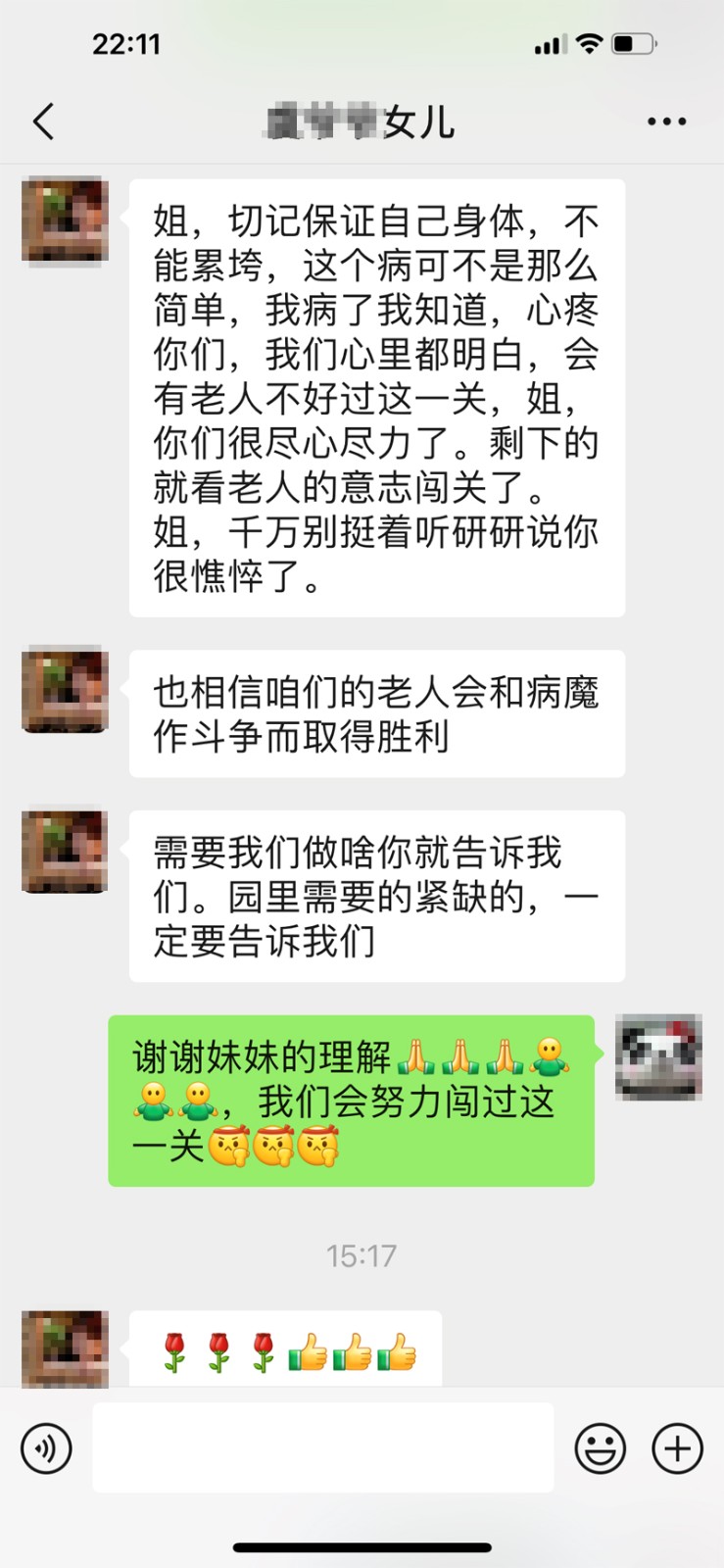Go back to the chat list
This screenshot has height=1568, width=724.
pyautogui.click(x=44, y=122)
